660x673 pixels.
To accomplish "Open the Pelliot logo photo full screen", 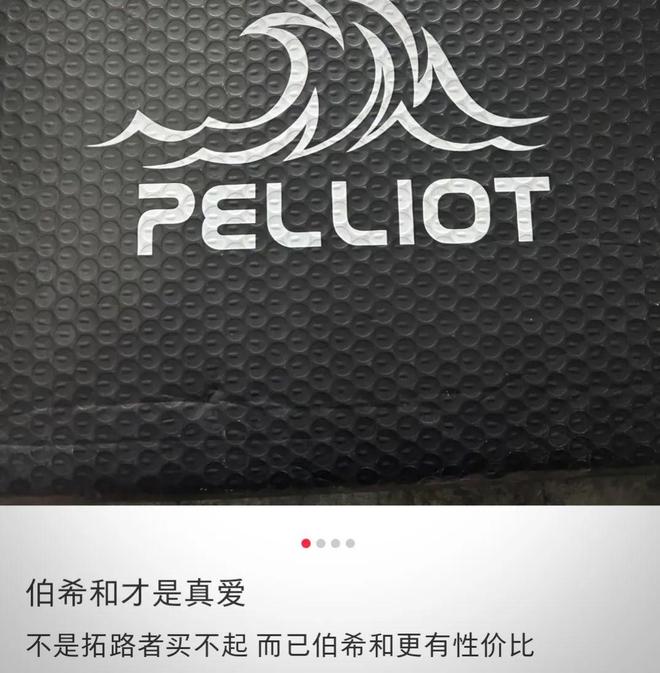I will (x=330, y=250).
